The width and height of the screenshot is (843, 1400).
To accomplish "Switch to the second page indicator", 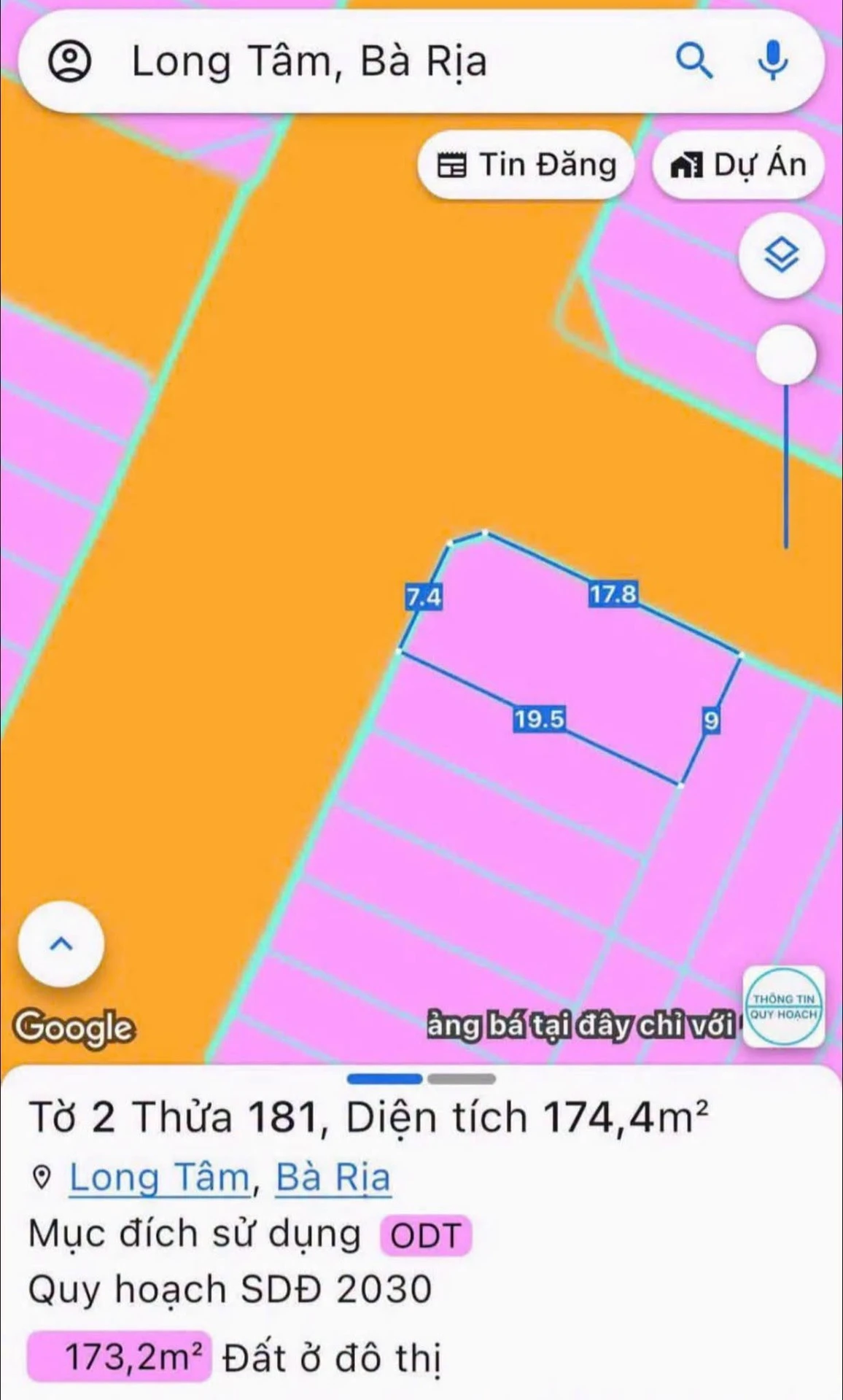I will pos(462,1078).
